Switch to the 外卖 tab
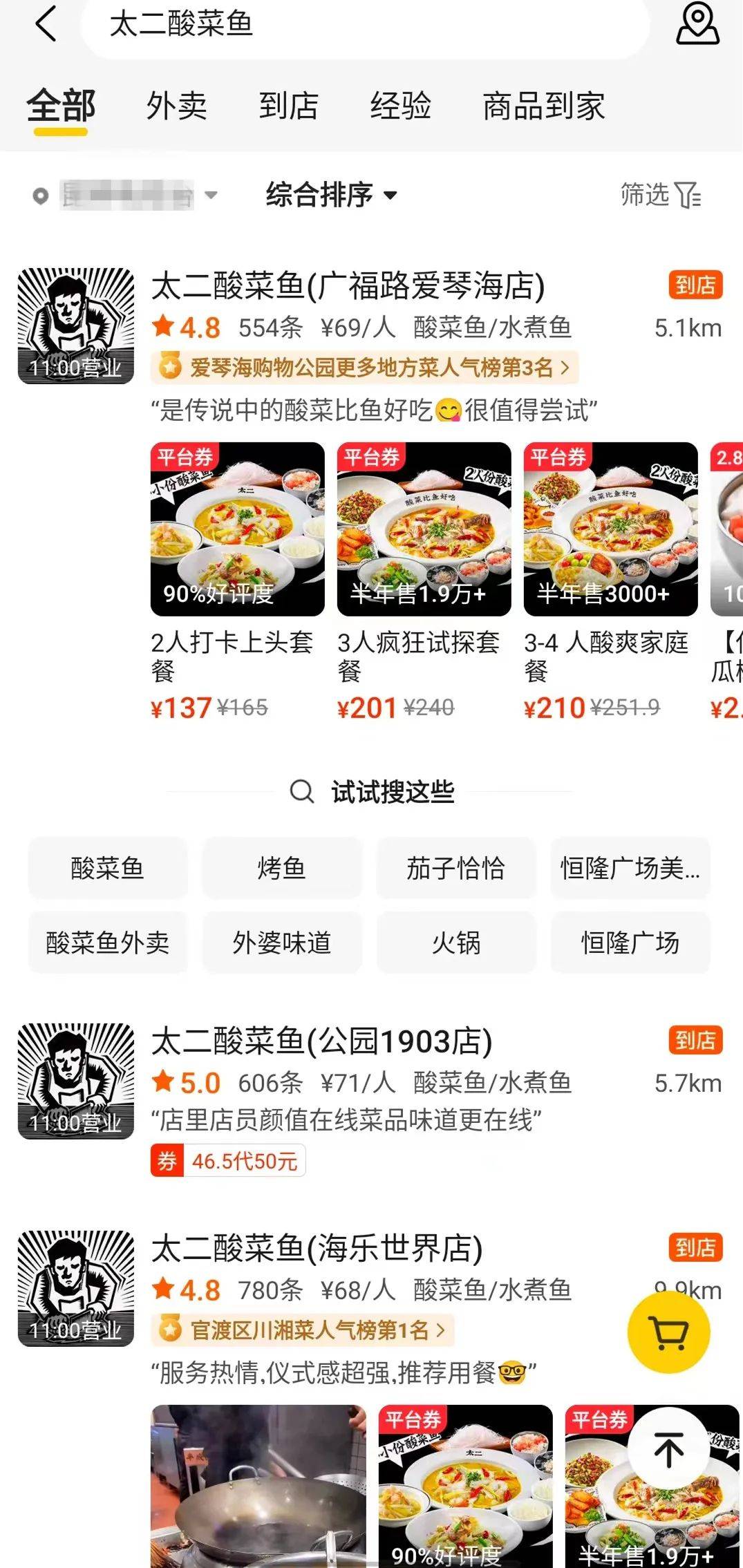Viewport: 743px width, 1568px height. (x=176, y=106)
